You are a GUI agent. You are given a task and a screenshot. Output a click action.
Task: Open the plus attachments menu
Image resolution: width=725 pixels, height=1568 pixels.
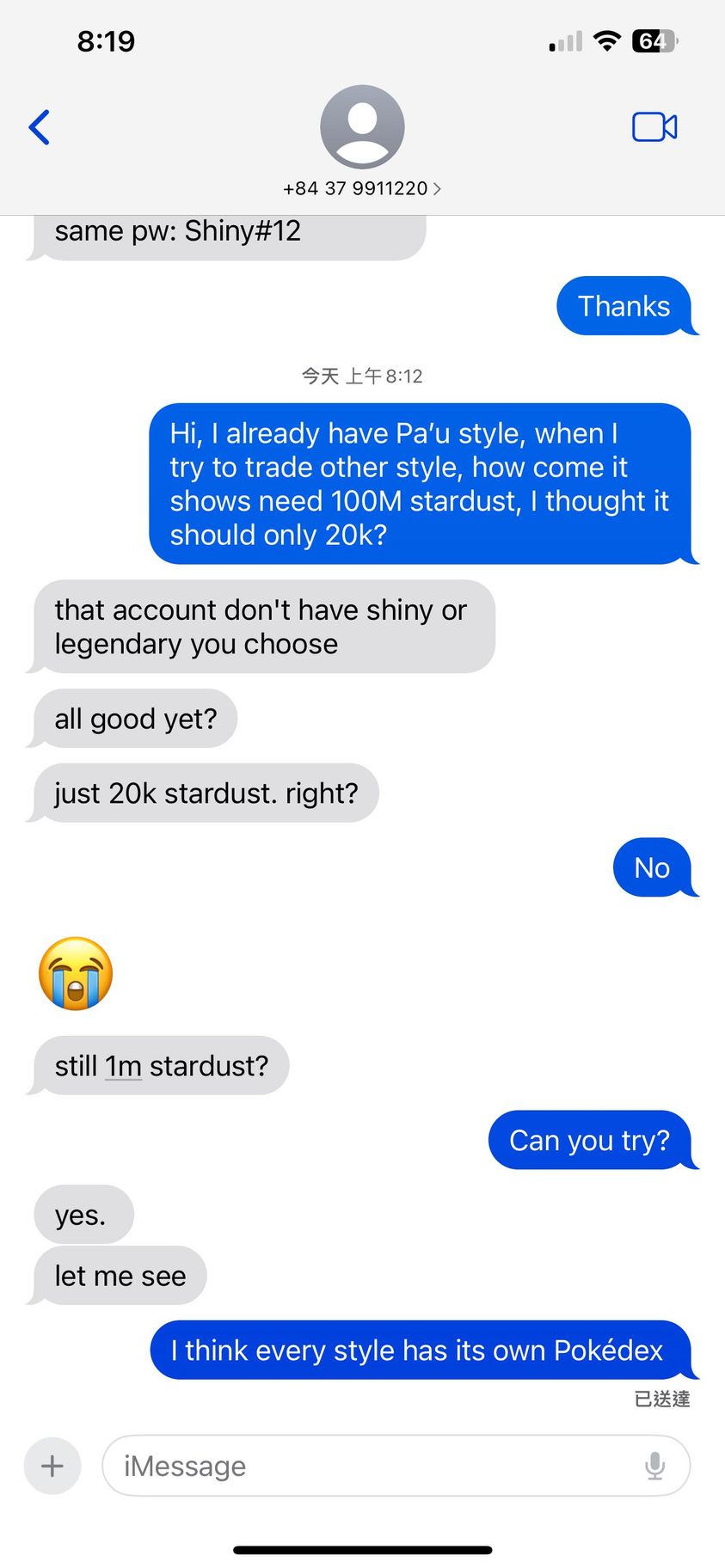pyautogui.click(x=52, y=1466)
